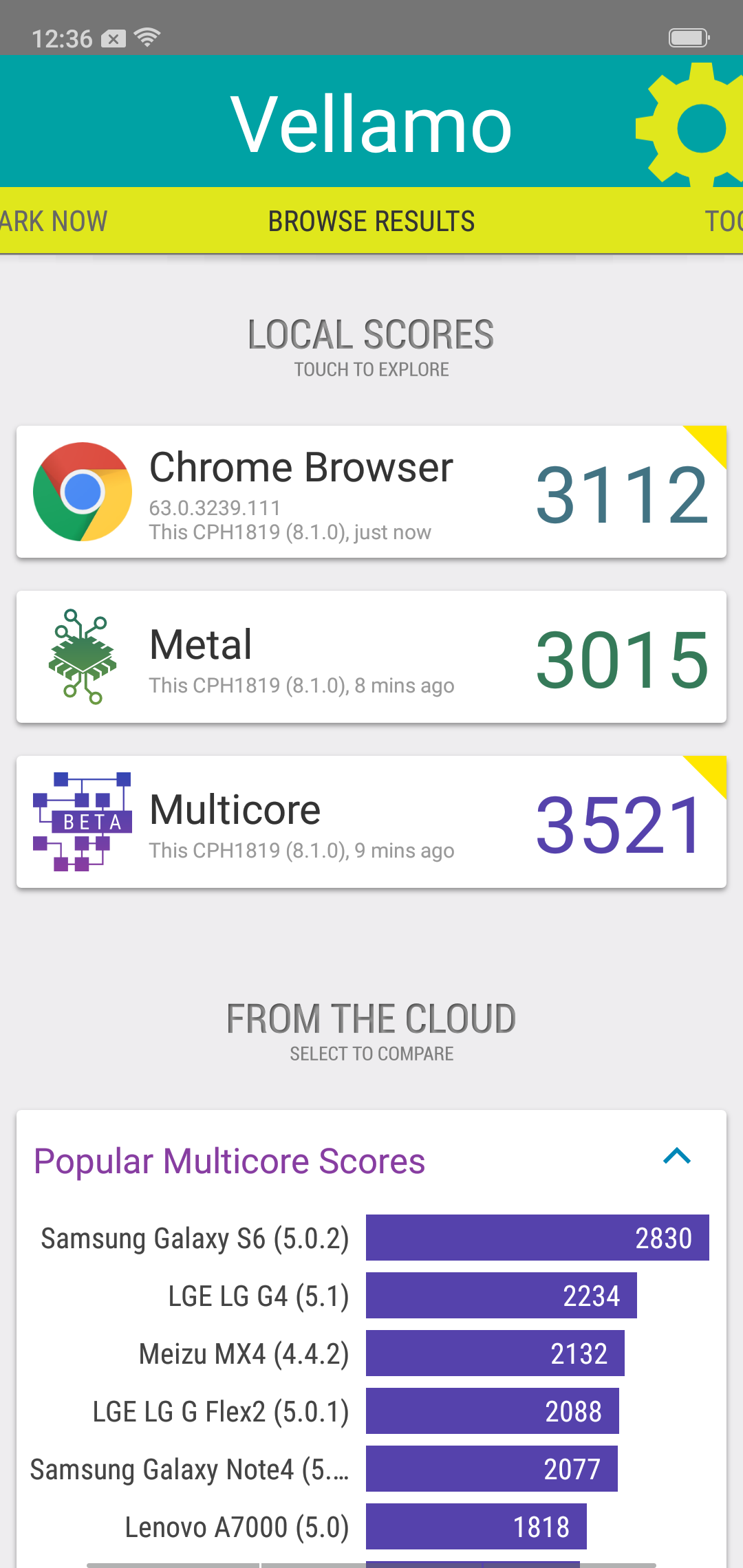Switch to the Tools tab
Viewport: 743px width, 1568px height.
tap(722, 221)
